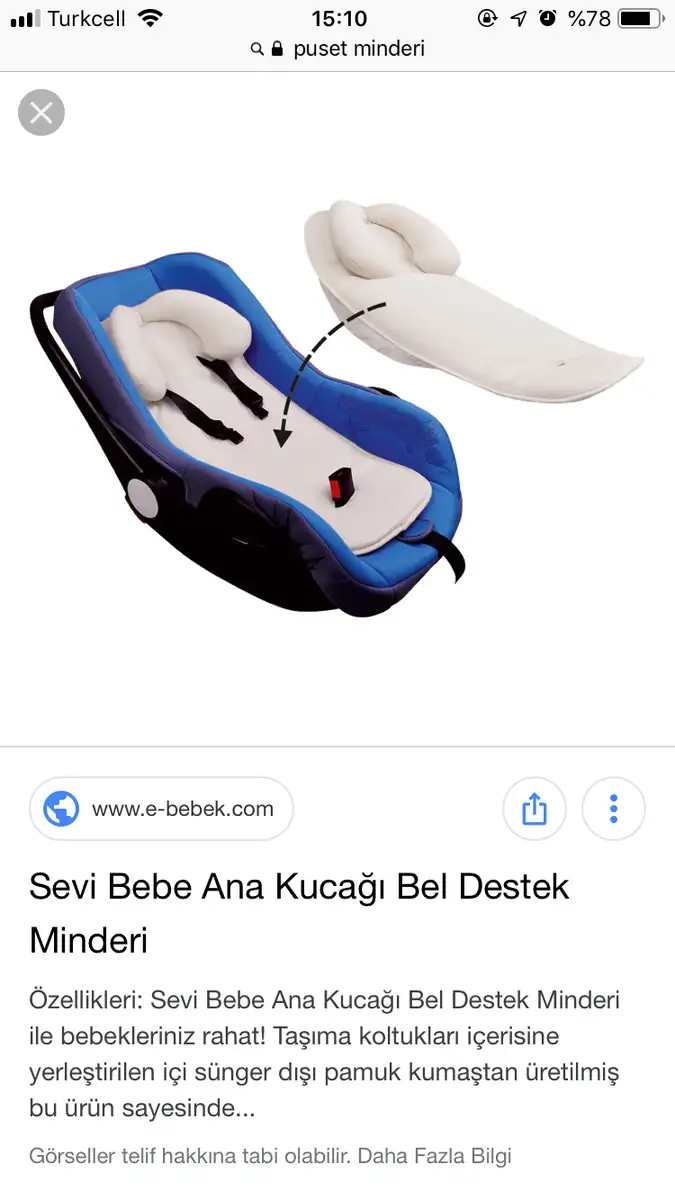Viewport: 675px width, 1200px height.
Task: Tap the puset minderi address bar
Action: click(338, 49)
